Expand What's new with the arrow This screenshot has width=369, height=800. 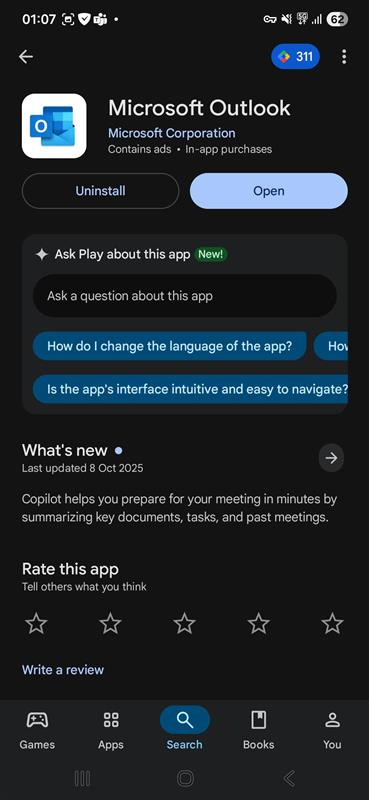331,458
